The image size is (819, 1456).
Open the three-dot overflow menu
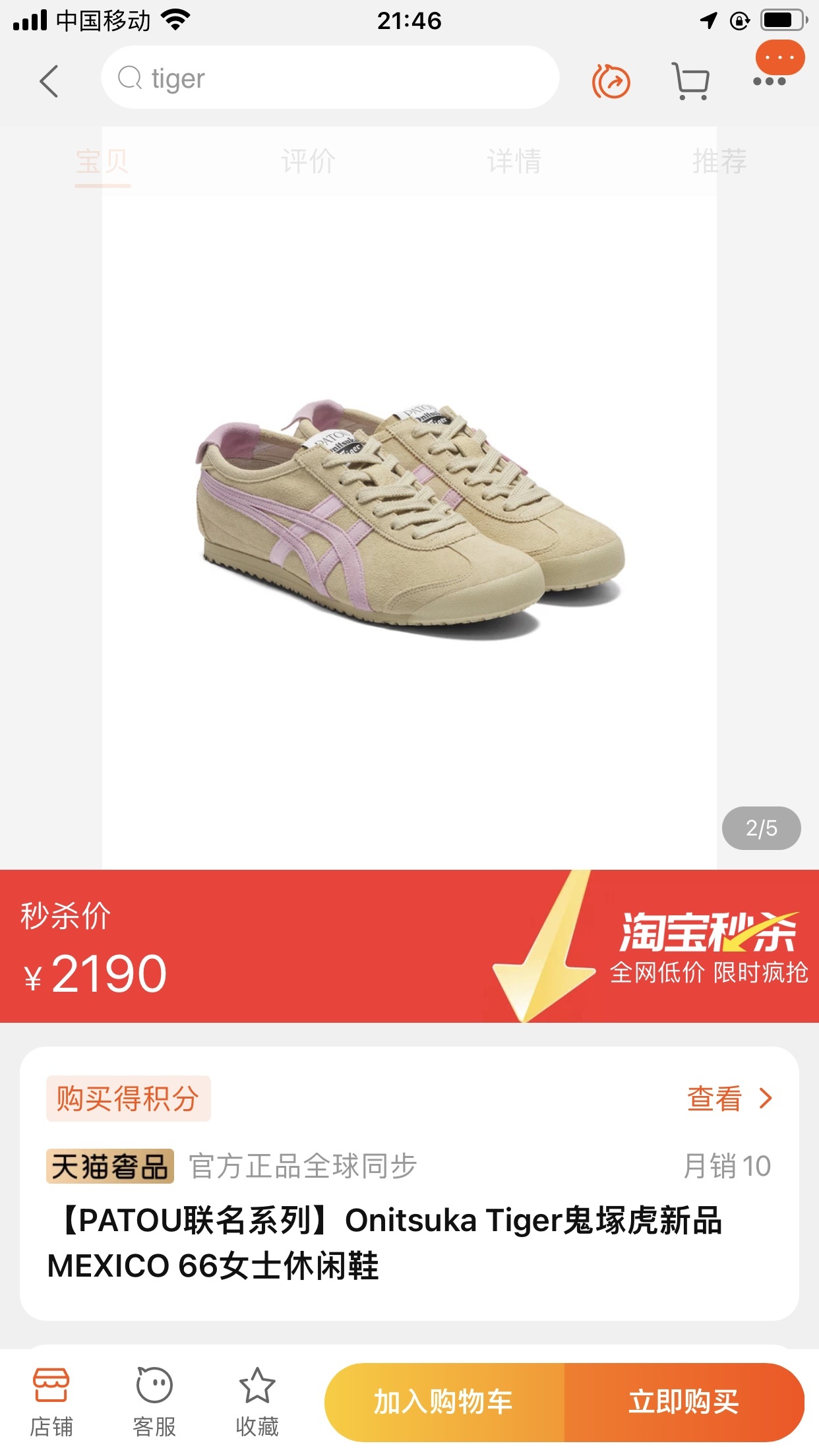click(x=770, y=81)
